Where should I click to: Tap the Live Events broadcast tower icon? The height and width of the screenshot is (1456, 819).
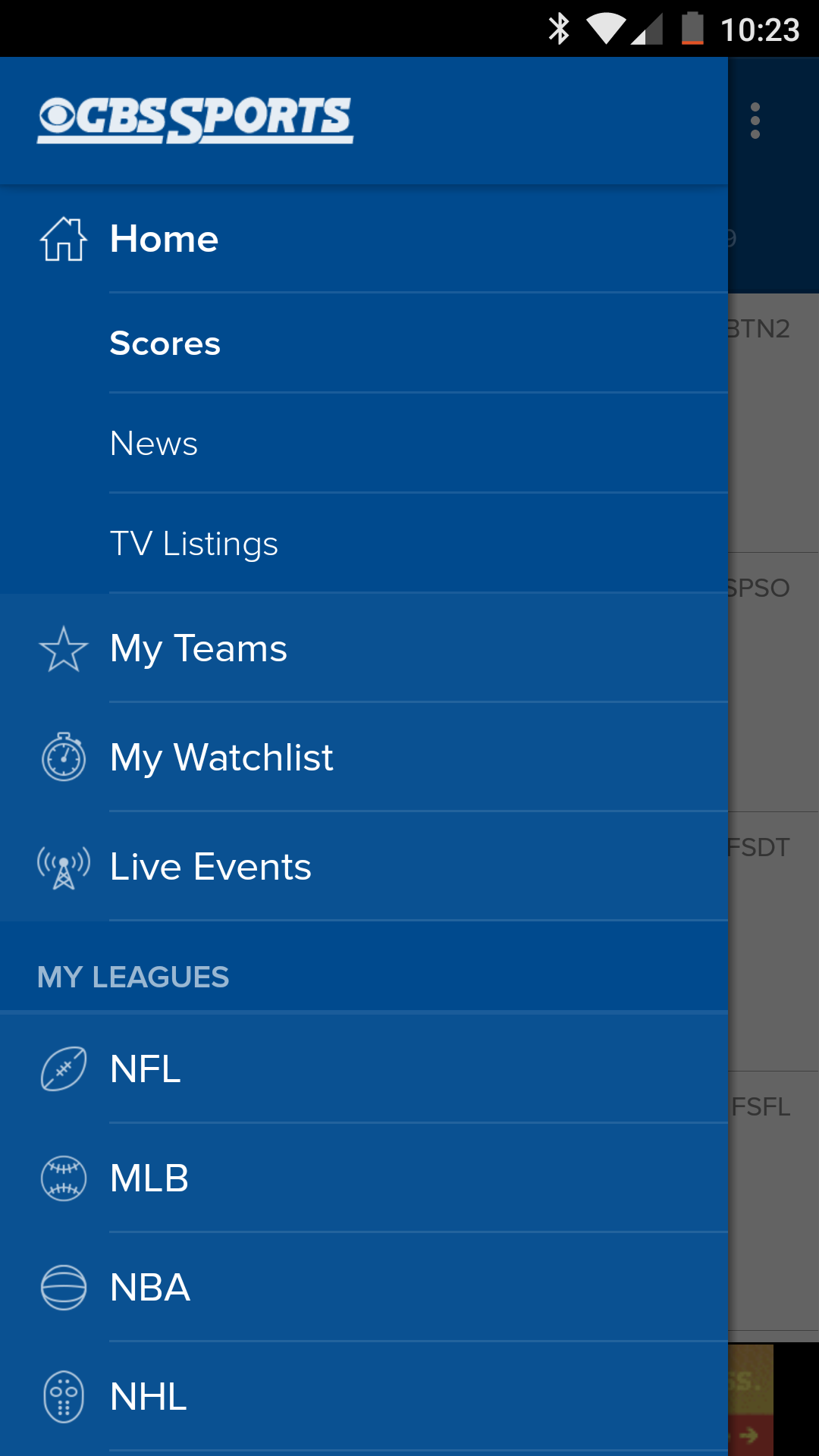coord(64,866)
